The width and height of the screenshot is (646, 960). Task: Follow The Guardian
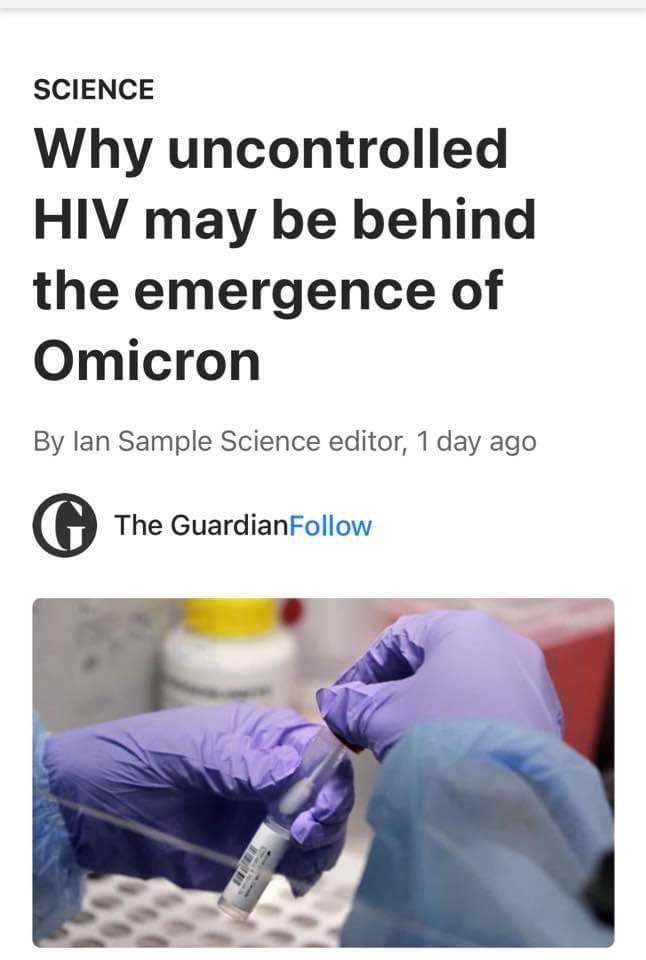coord(329,525)
